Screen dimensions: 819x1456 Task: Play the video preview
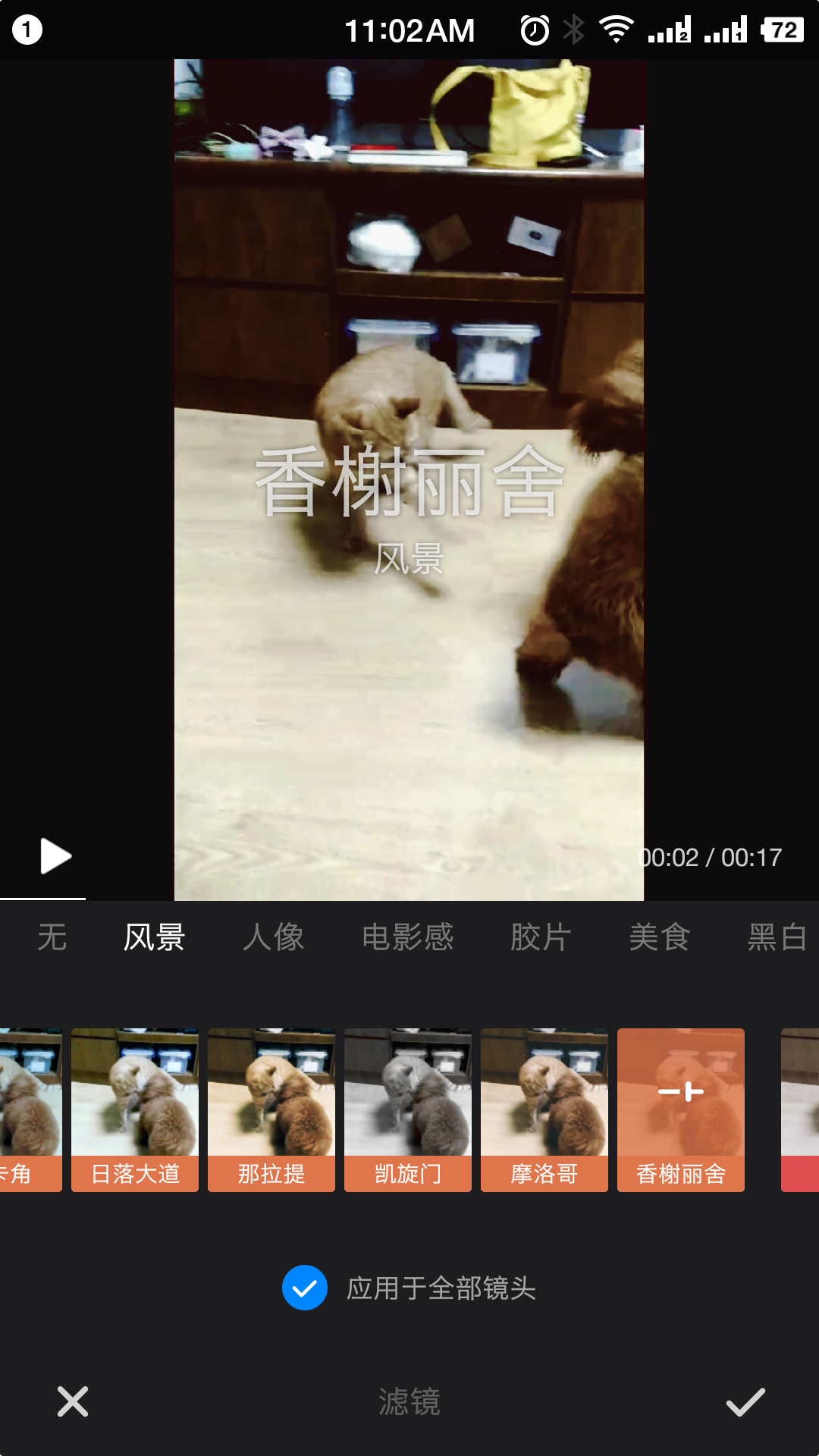pyautogui.click(x=55, y=857)
